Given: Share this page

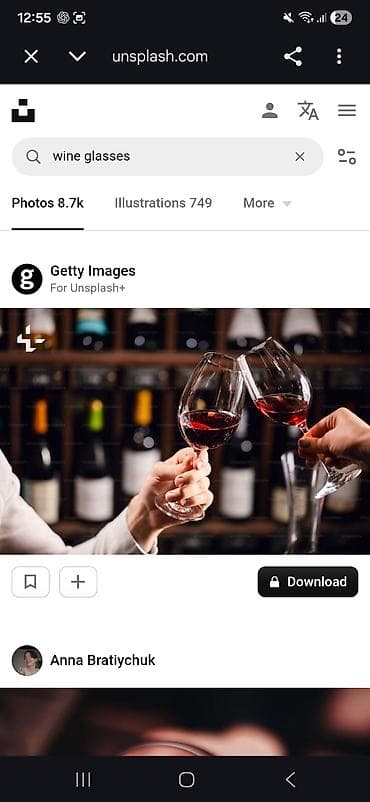Looking at the screenshot, I should (x=293, y=56).
